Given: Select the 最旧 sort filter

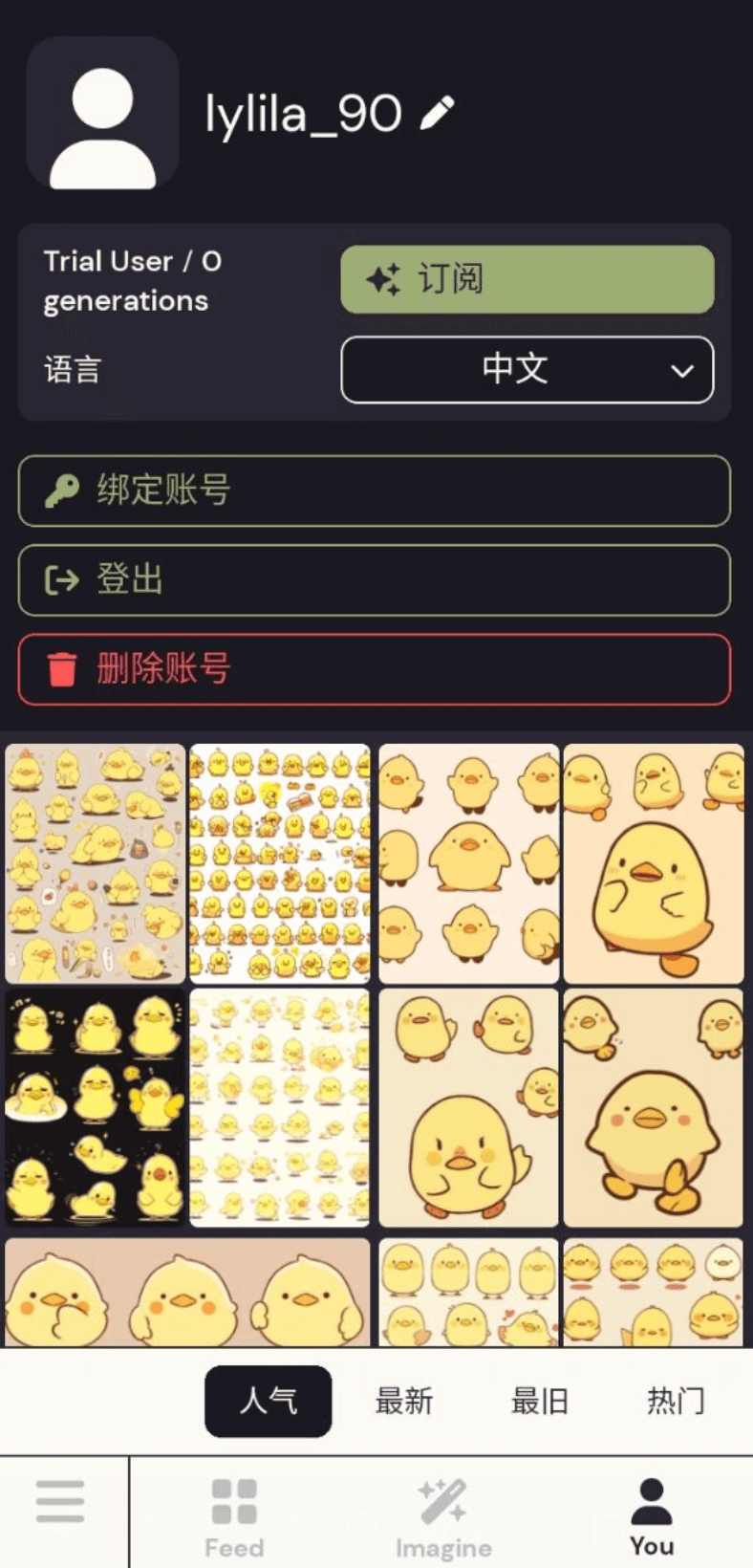Looking at the screenshot, I should (539, 1399).
